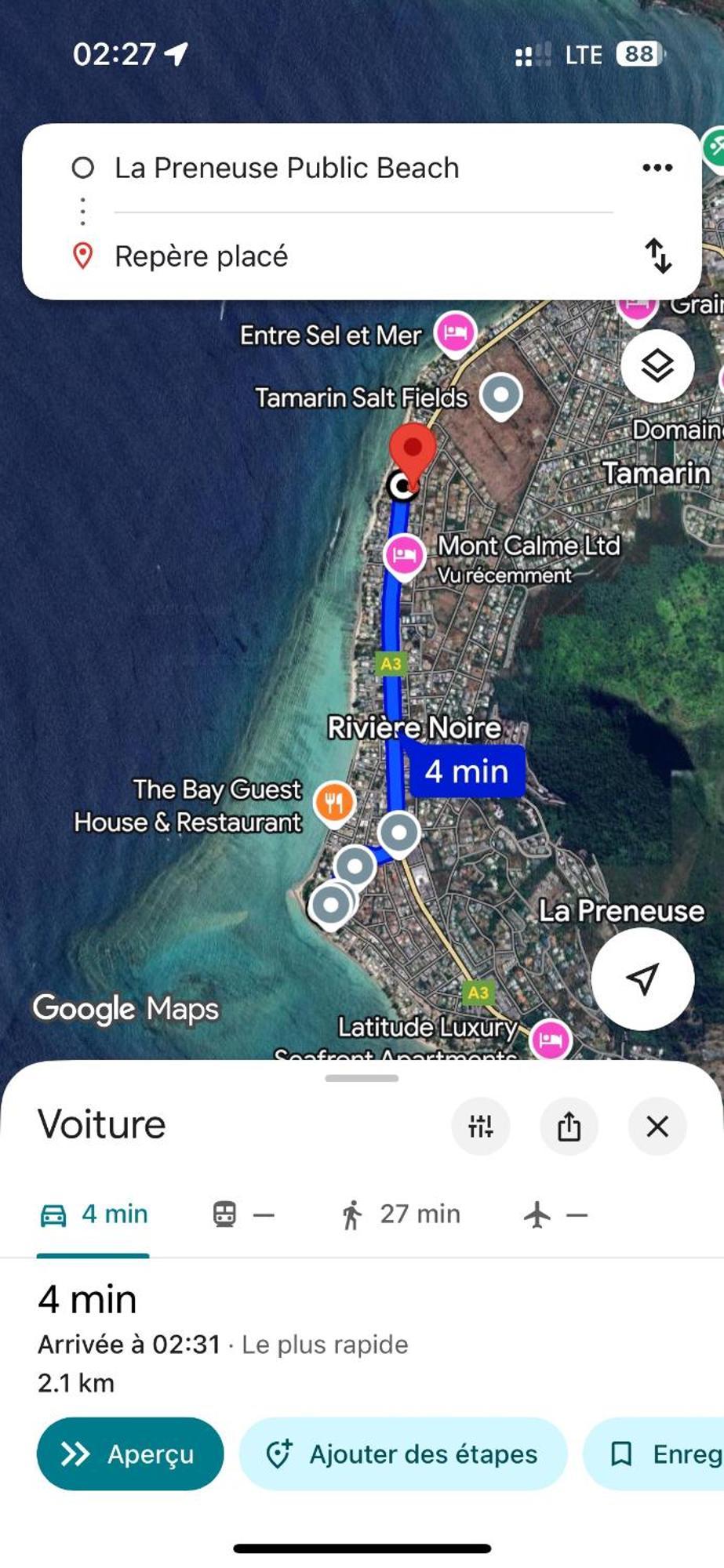
Task: Switch to walking 27 min tab
Action: 401,1214
